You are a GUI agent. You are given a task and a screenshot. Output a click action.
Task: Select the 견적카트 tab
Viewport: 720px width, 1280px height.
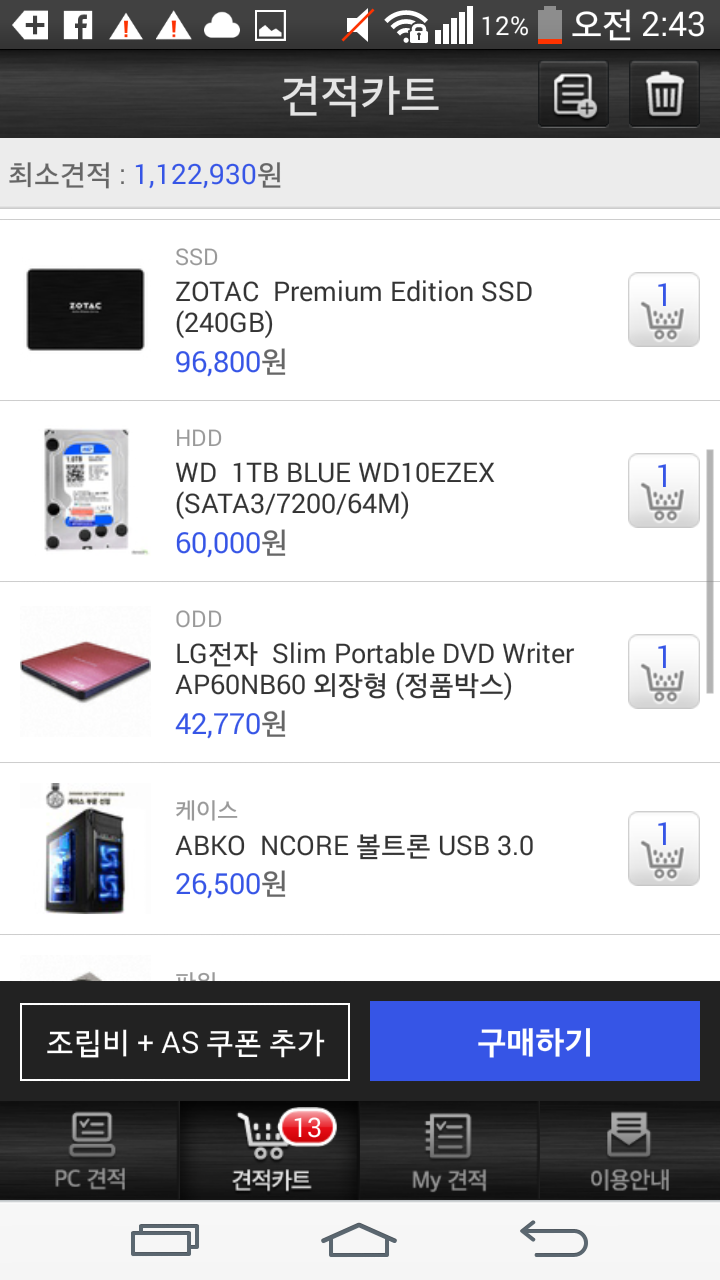click(x=270, y=1152)
